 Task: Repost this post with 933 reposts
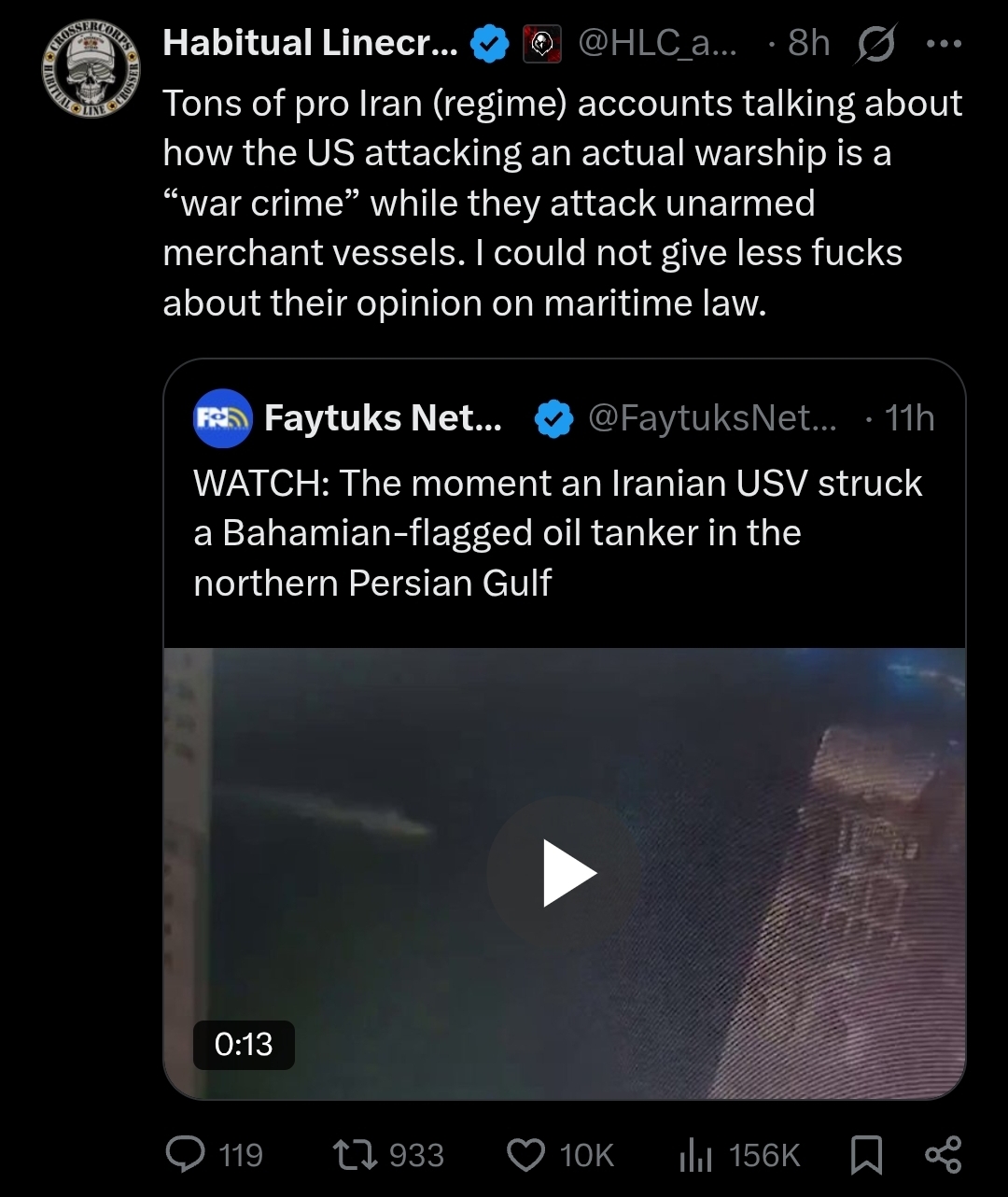pyautogui.click(x=355, y=1155)
